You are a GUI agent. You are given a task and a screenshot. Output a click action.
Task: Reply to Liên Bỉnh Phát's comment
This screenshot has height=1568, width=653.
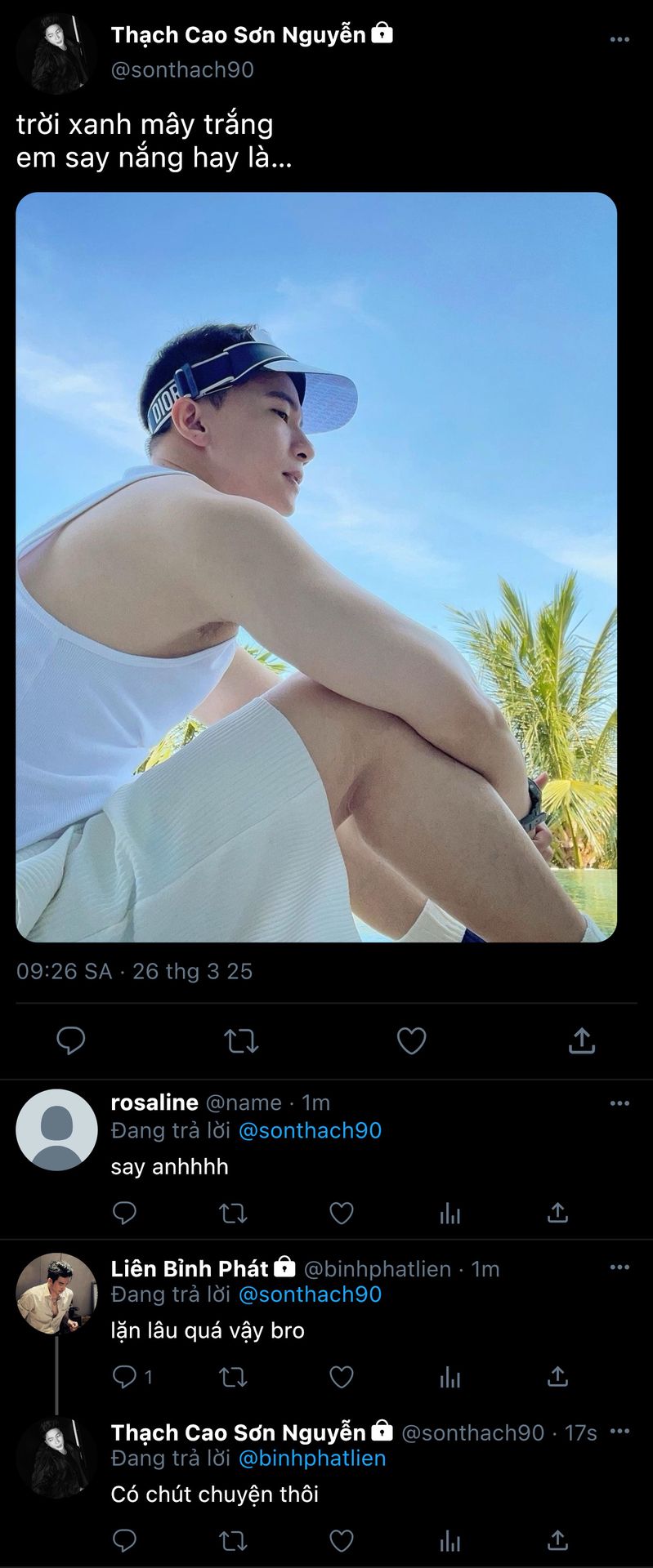point(123,1377)
